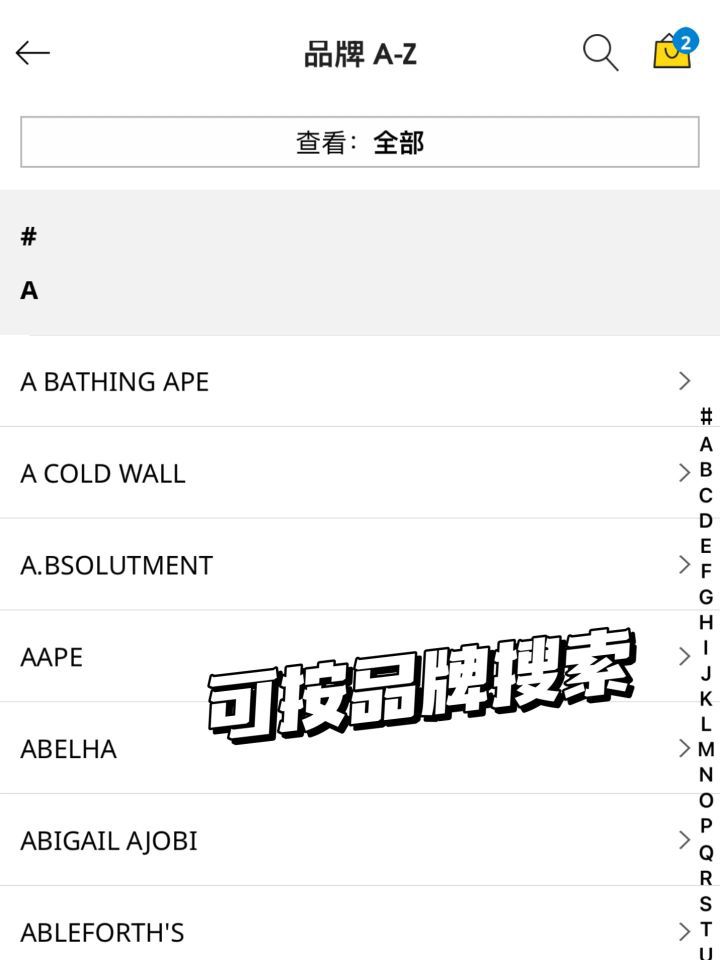Open brand ABIGAIL AJOBI
Screen dimensions: 720x960
pyautogui.click(x=108, y=841)
